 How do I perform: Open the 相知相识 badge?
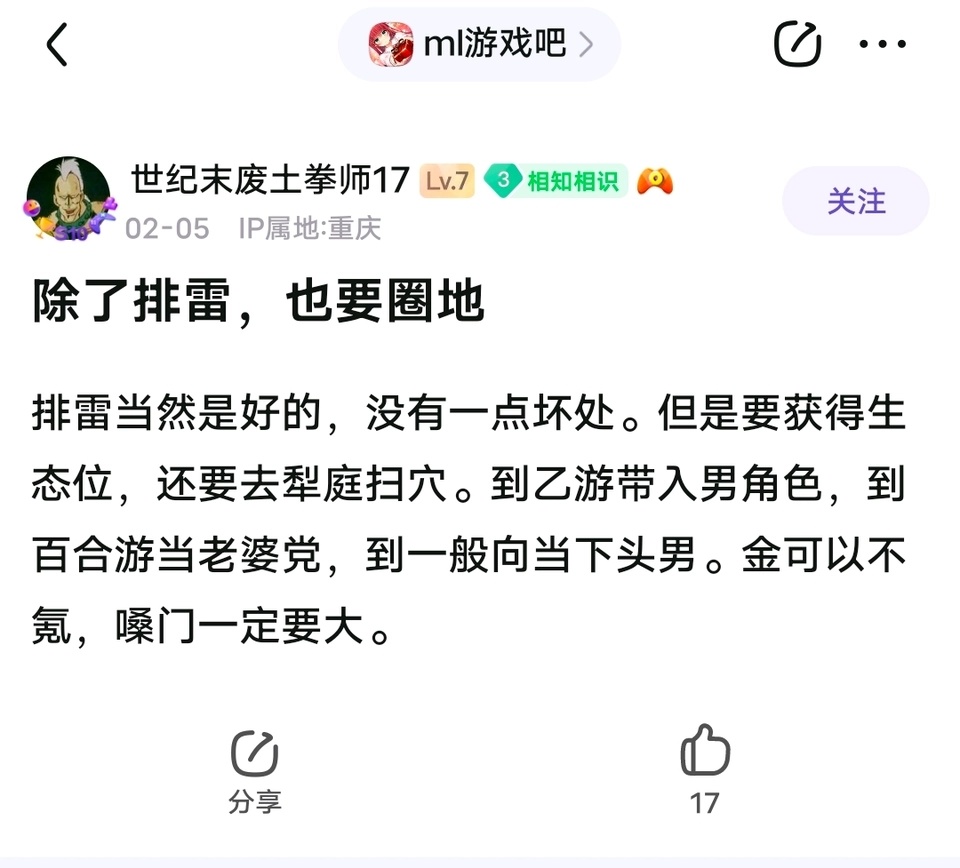pos(556,181)
